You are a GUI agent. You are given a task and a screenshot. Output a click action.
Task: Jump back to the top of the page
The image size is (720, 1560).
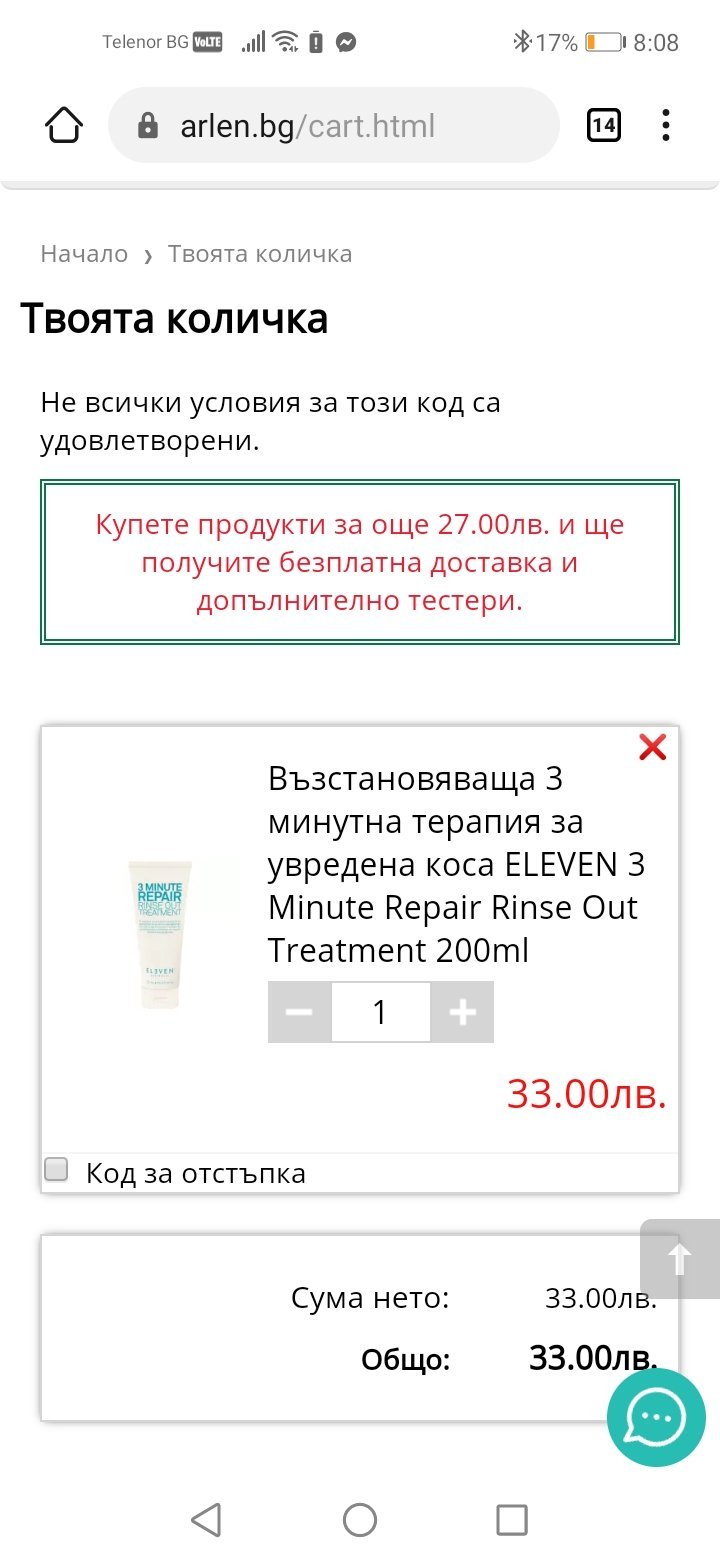680,1259
